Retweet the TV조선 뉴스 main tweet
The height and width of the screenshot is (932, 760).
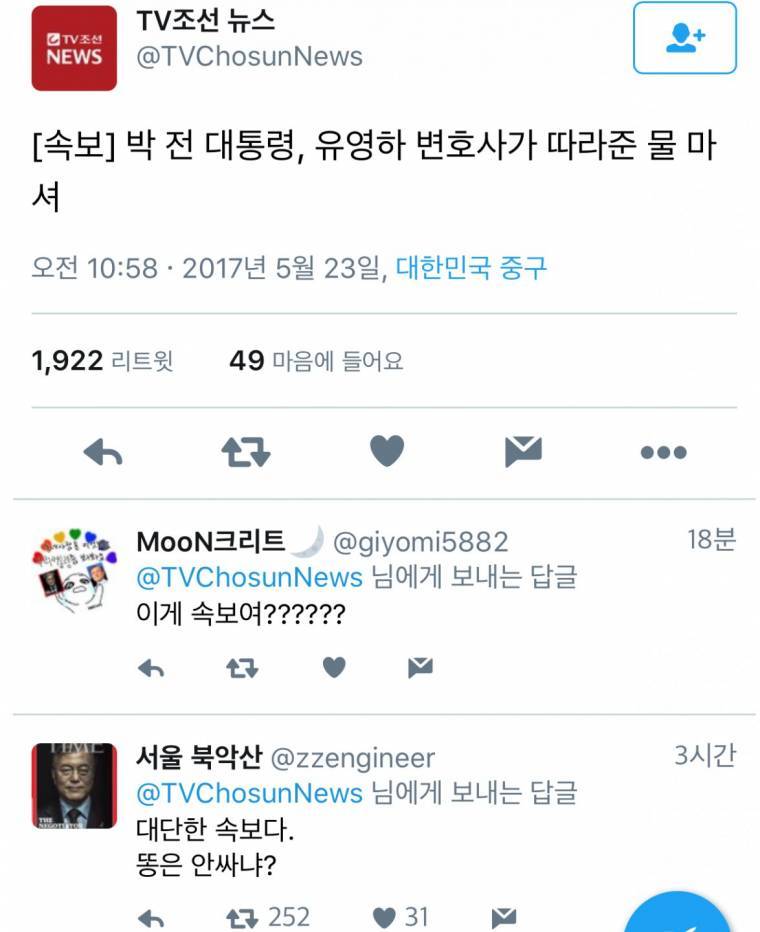245,453
